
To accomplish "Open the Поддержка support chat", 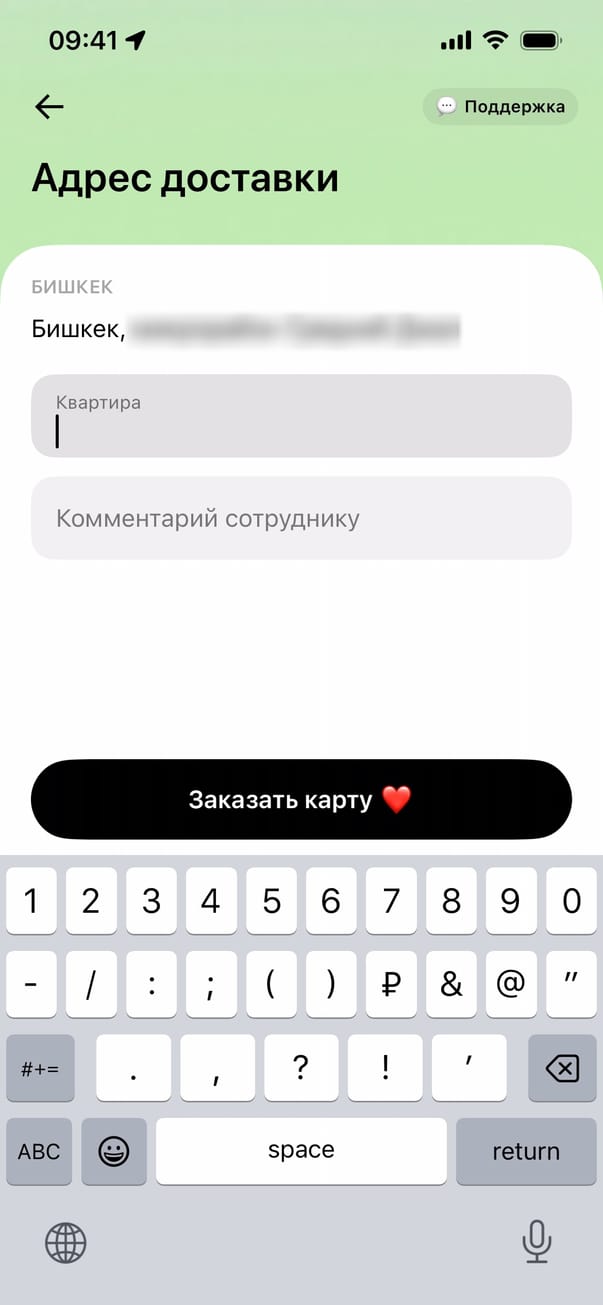I will click(500, 107).
